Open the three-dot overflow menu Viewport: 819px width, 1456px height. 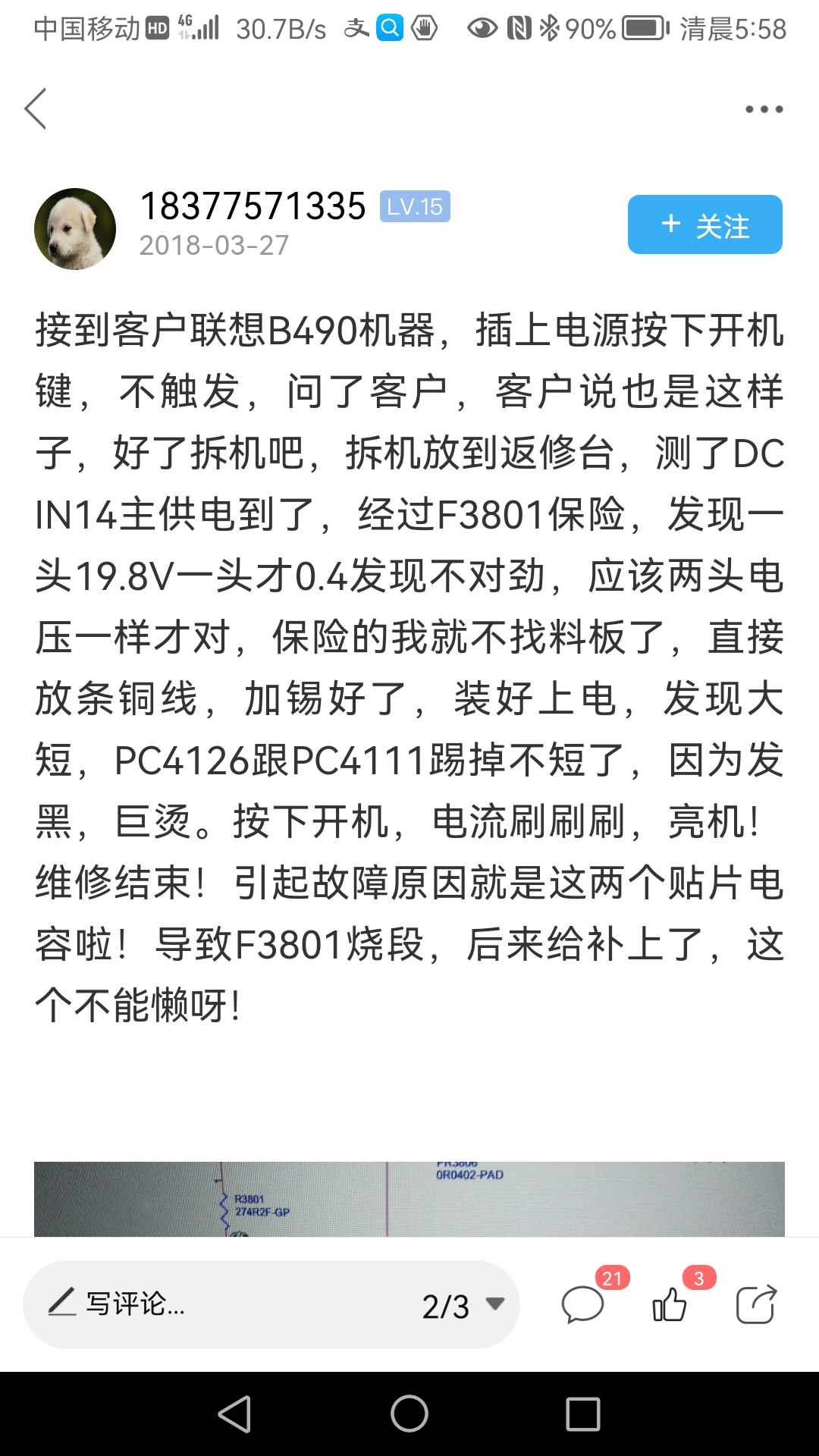[764, 109]
